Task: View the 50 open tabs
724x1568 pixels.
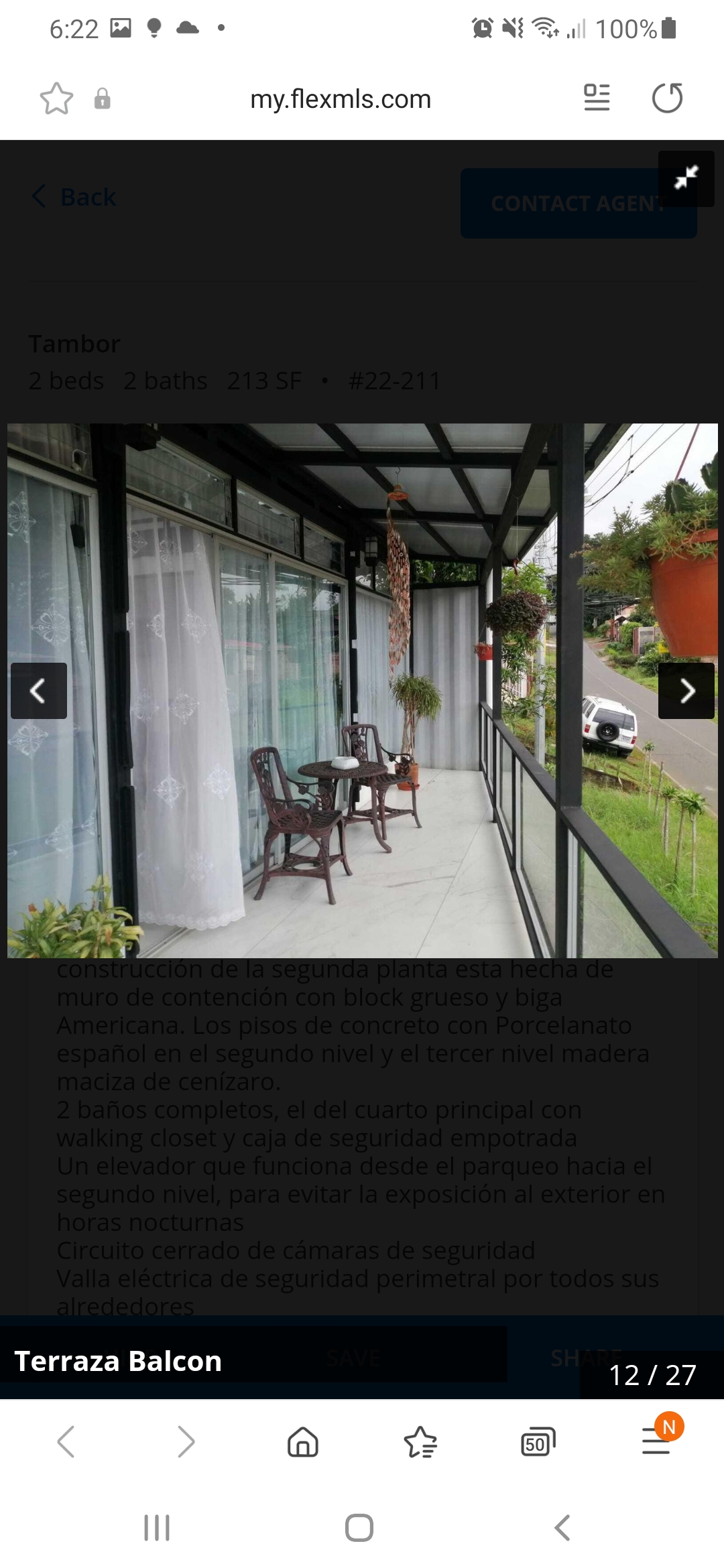Action: point(538,1442)
